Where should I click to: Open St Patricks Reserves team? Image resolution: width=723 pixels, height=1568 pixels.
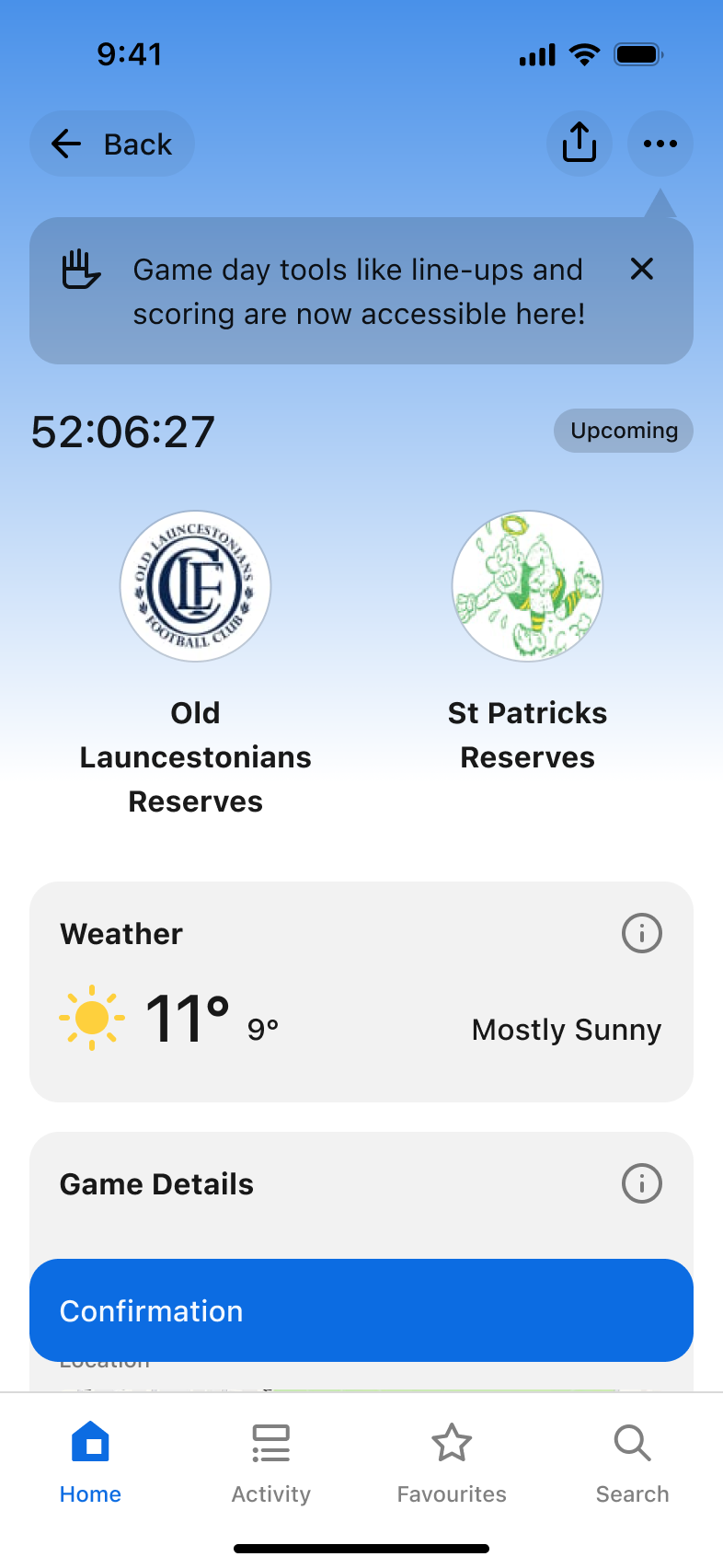click(527, 586)
